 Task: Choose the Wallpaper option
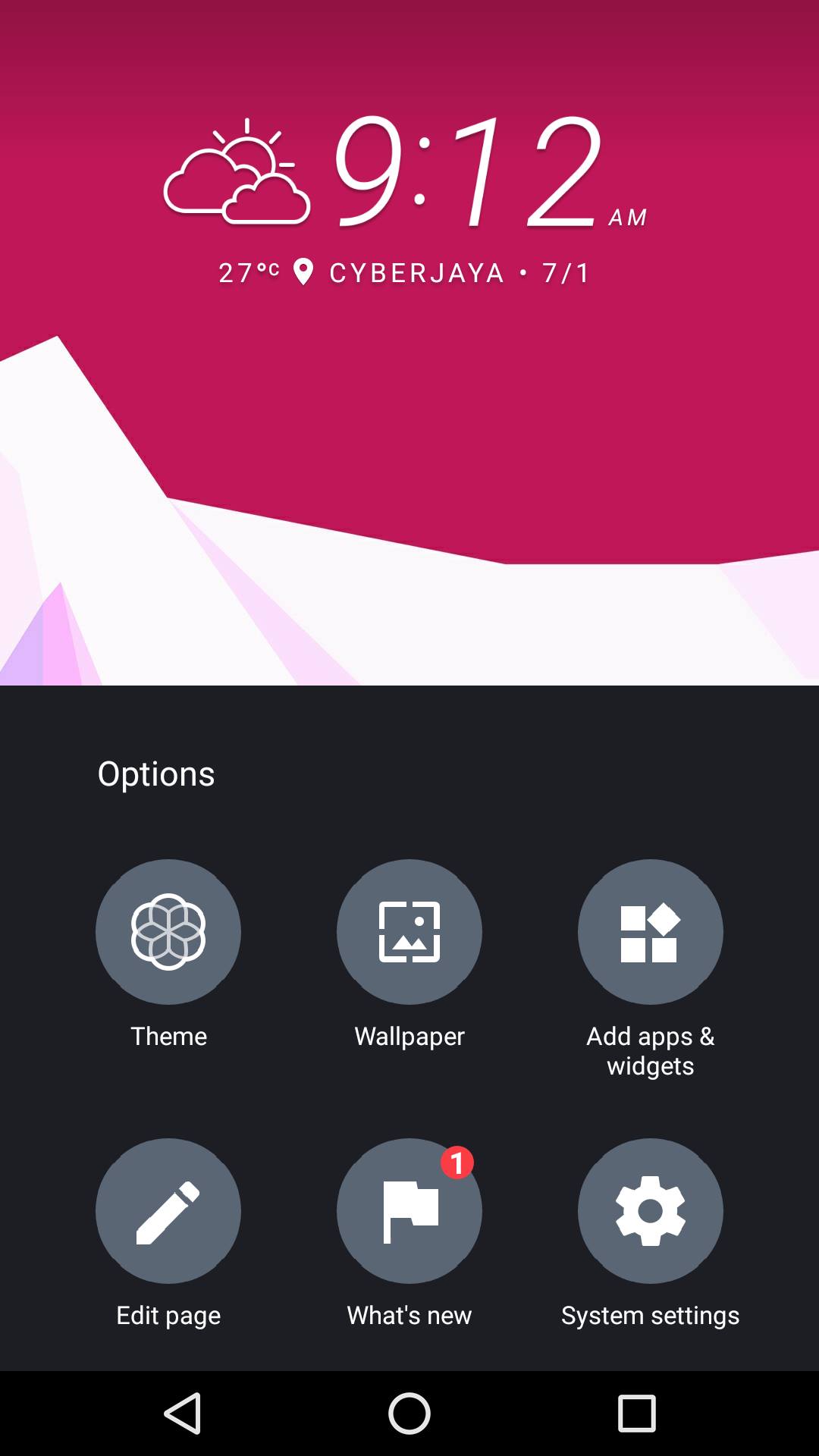click(409, 932)
